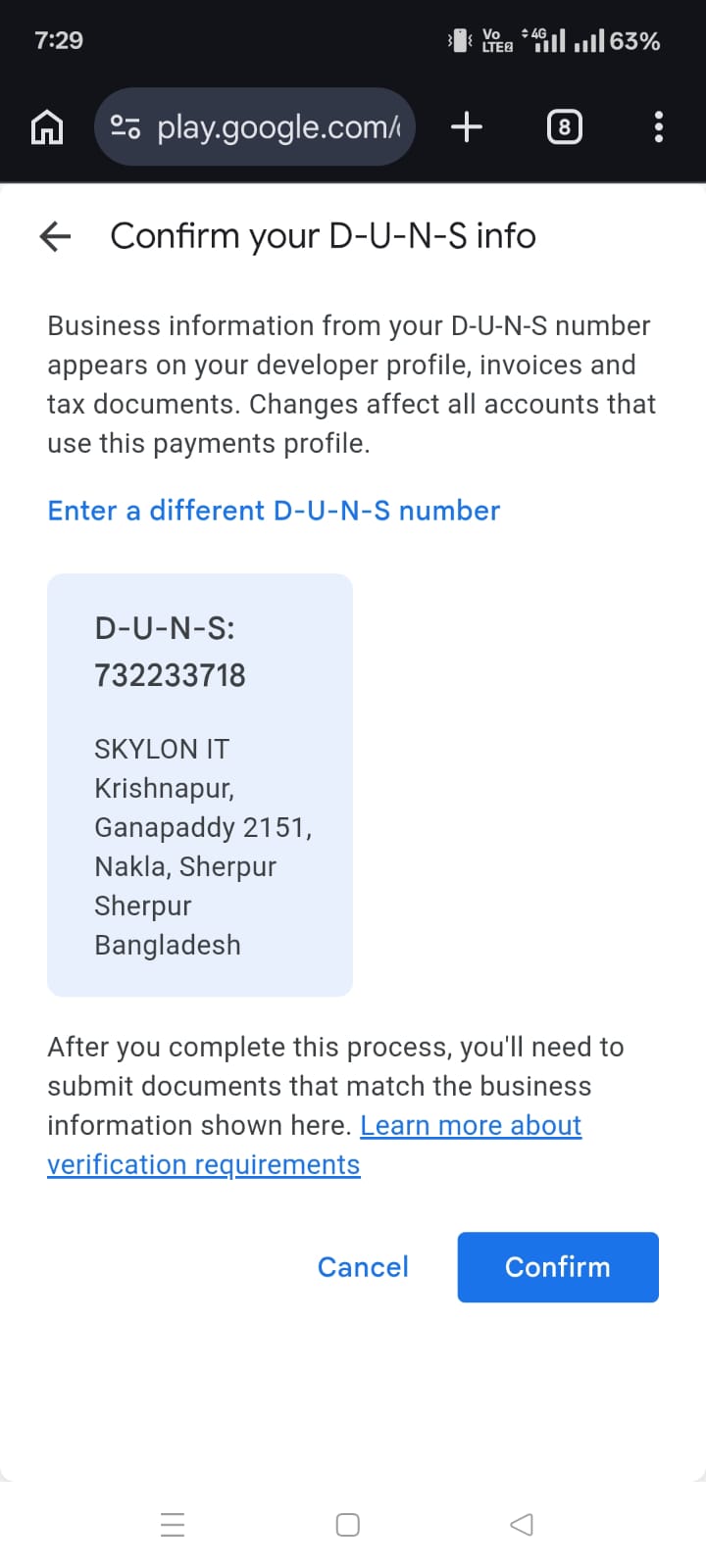Show recent apps from navigation bar
Viewport: 706px width, 1568px height.
coord(173,1525)
